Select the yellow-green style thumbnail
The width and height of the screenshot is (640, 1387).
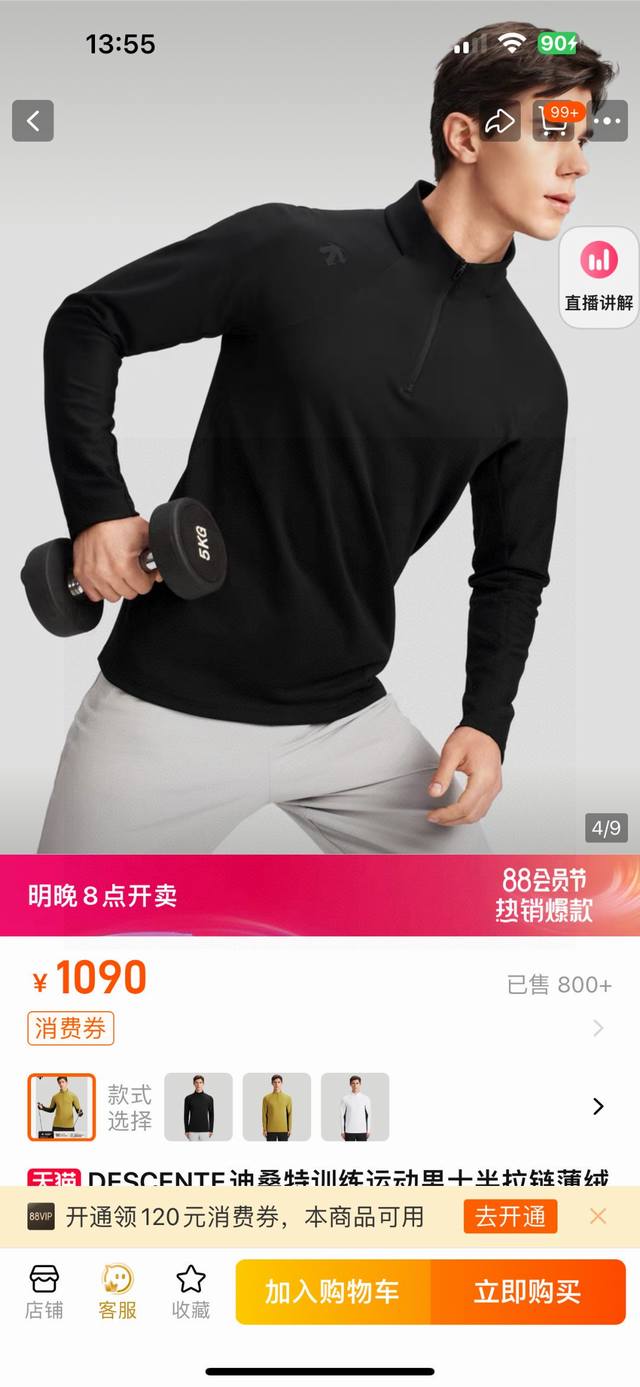pos(276,1106)
